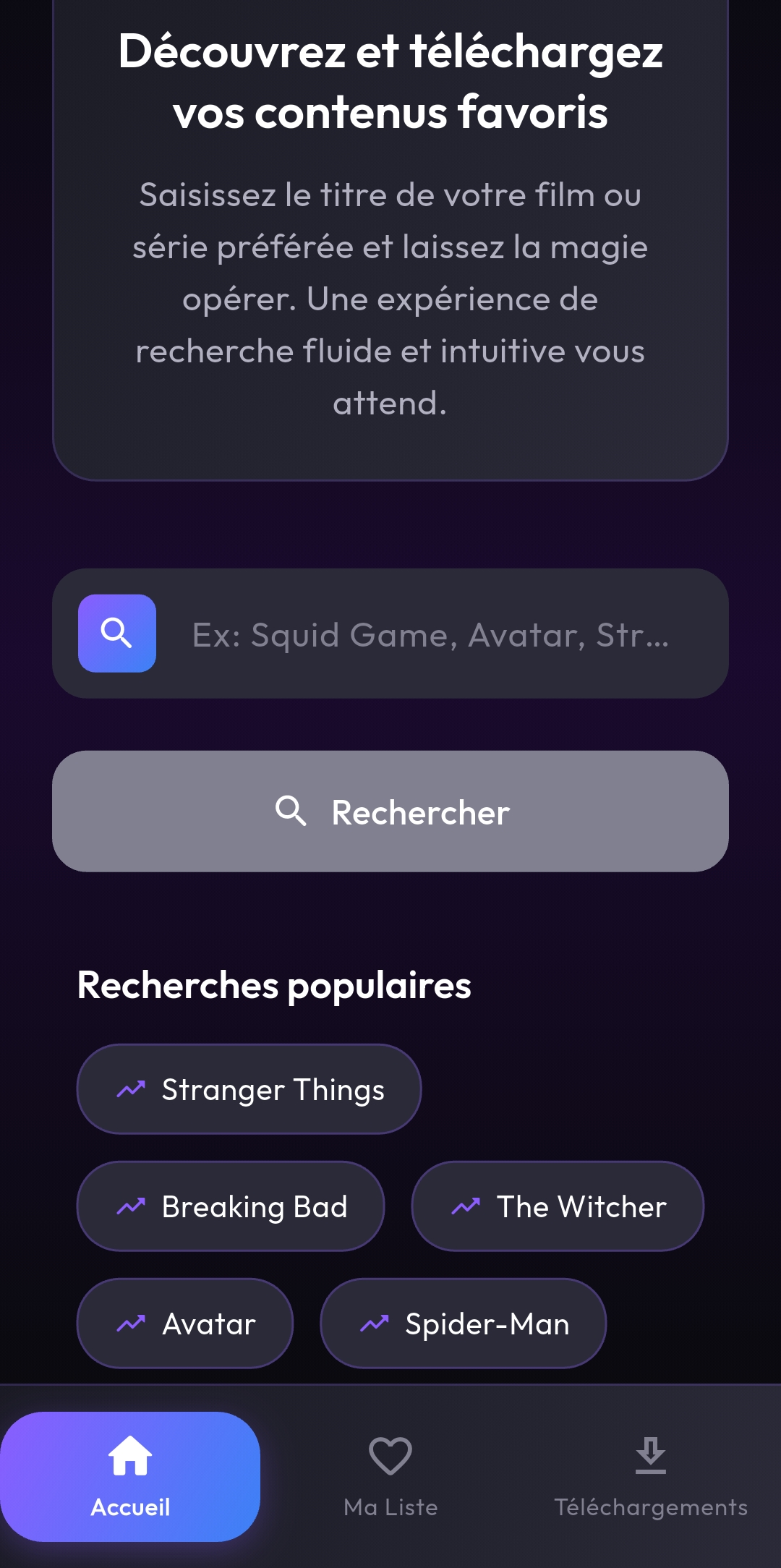Focus the movie title search field
Viewport: 781px width, 1568px height.
430,635
